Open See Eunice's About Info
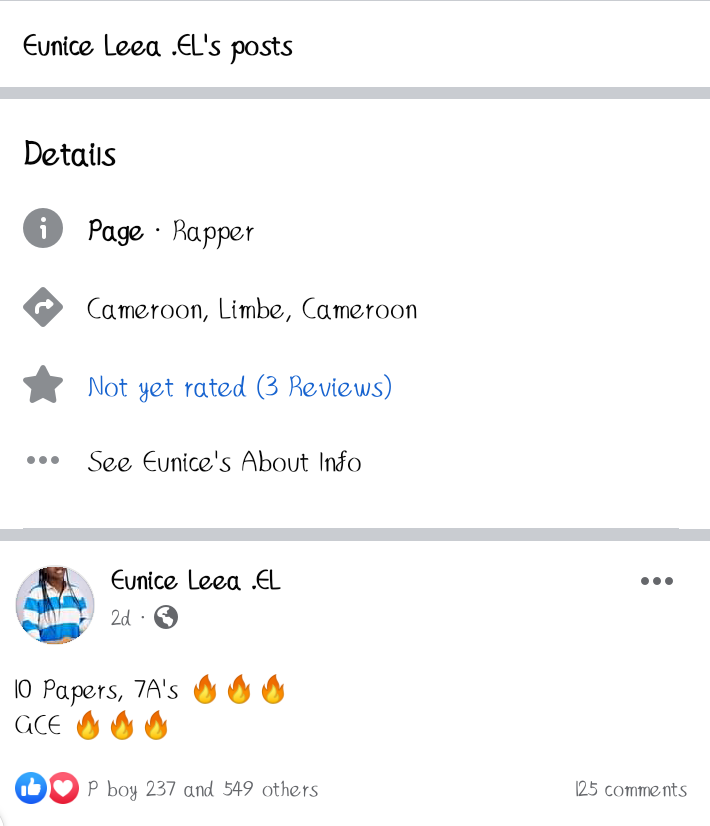This screenshot has width=710, height=826. 224,462
